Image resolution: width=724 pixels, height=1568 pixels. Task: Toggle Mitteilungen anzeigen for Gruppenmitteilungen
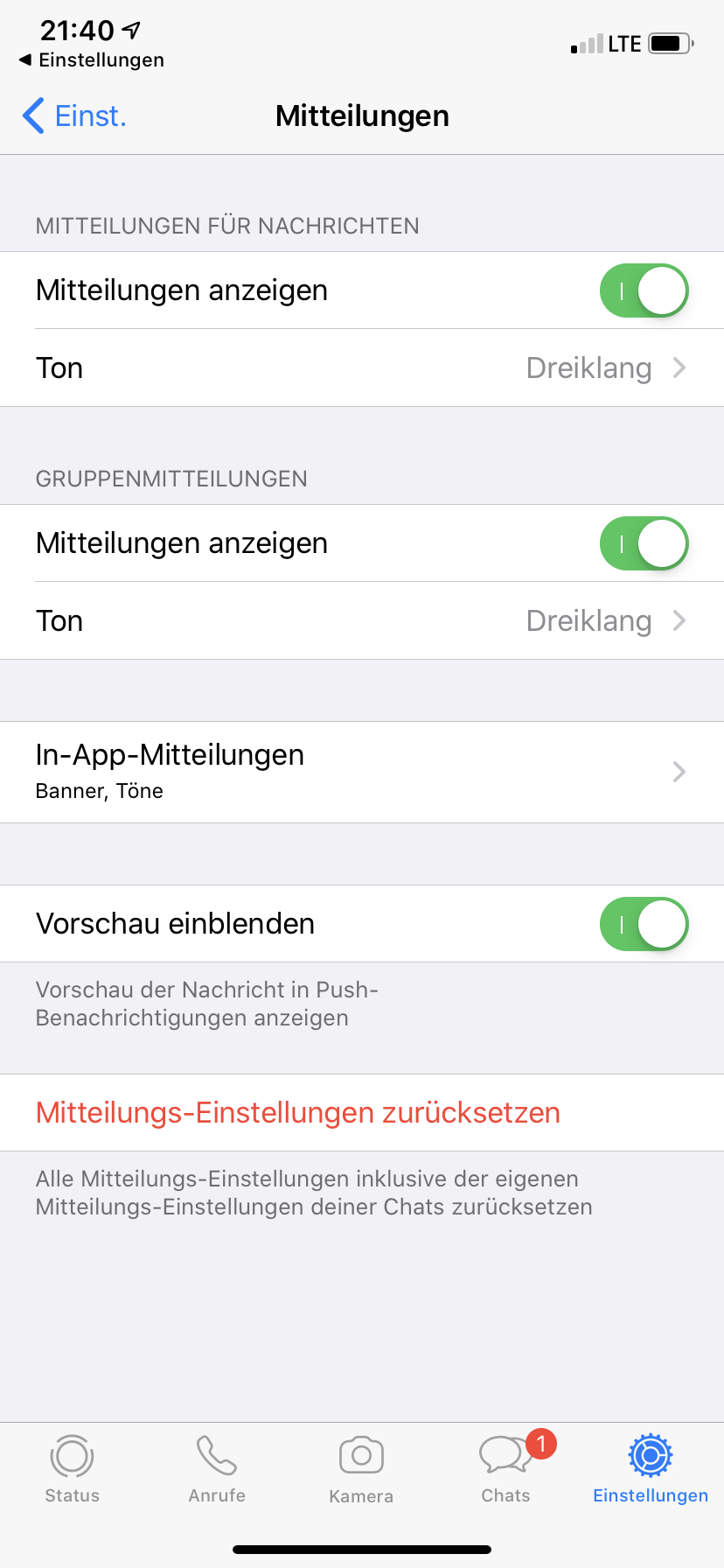[x=644, y=543]
